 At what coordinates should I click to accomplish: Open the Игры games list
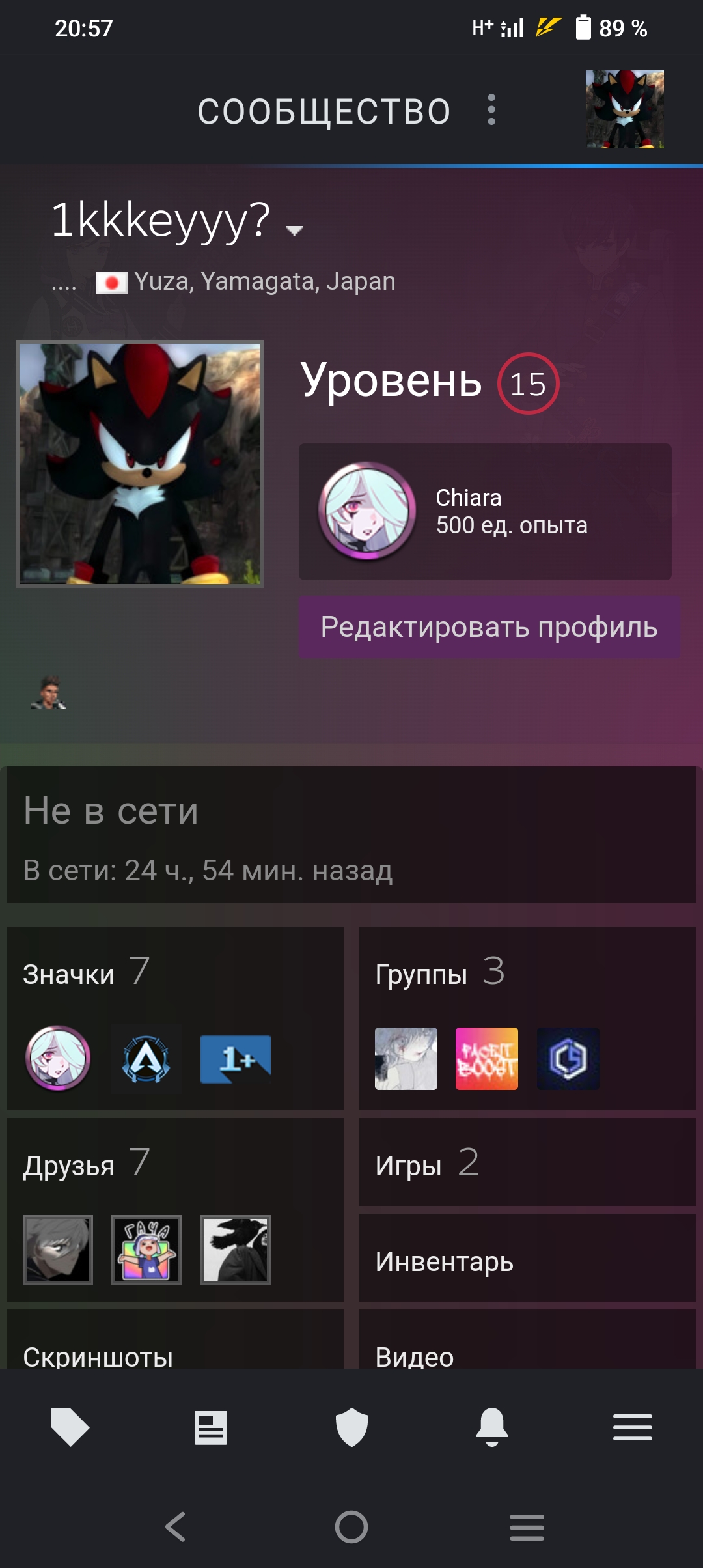point(527,1162)
